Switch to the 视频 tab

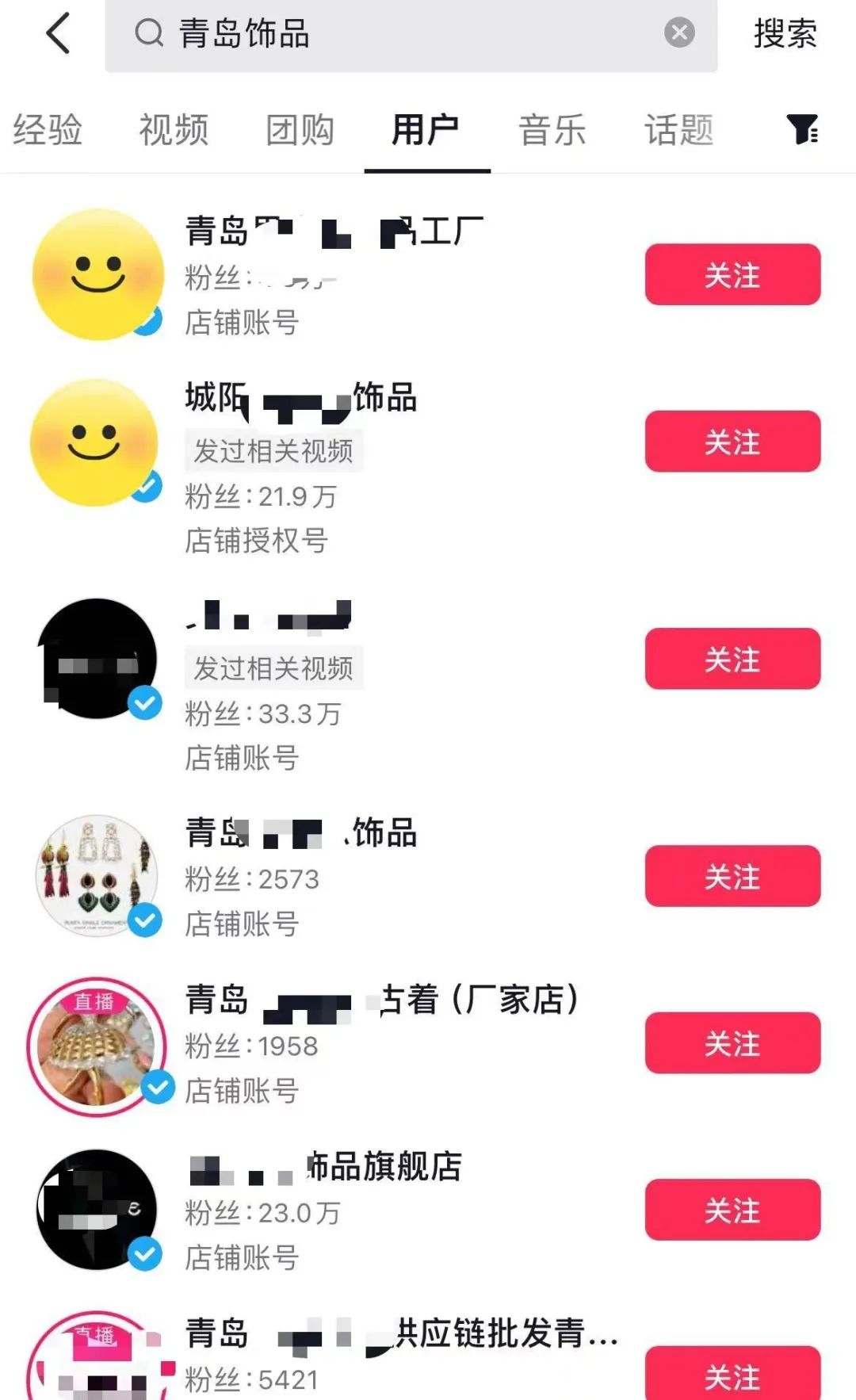click(x=174, y=130)
